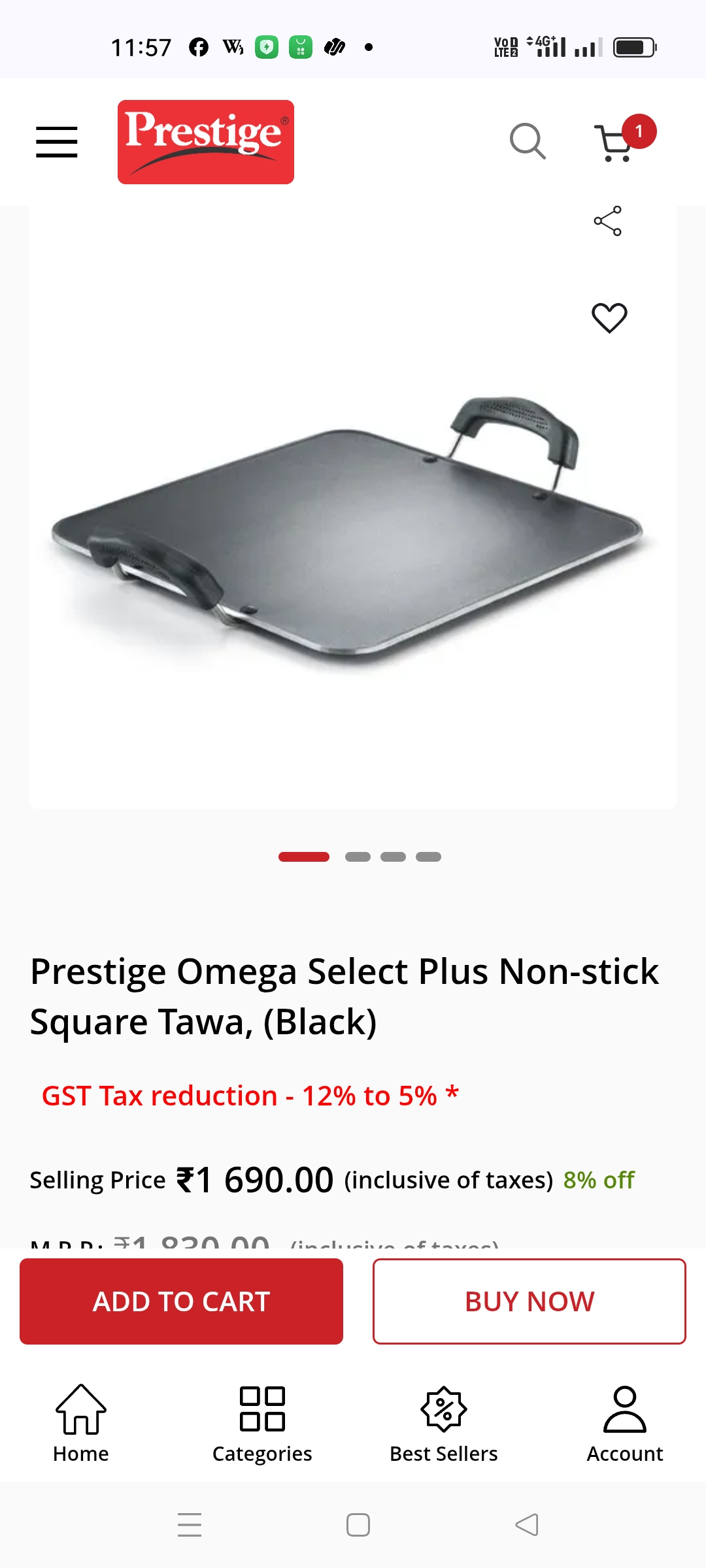706x1568 pixels.
Task: Open system recent apps button
Action: (190, 1525)
